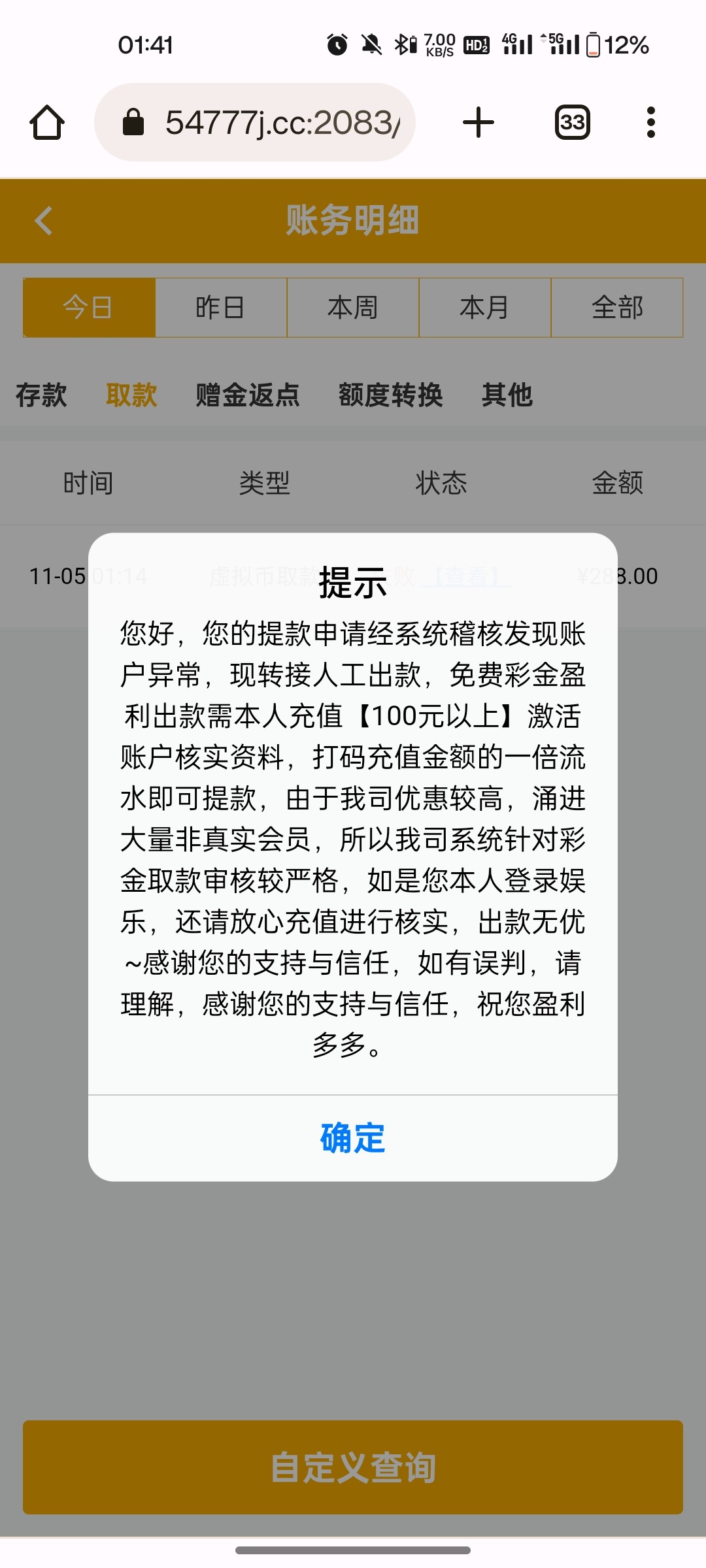The image size is (706, 1568).
Task: Open a new browser tab
Action: click(478, 122)
